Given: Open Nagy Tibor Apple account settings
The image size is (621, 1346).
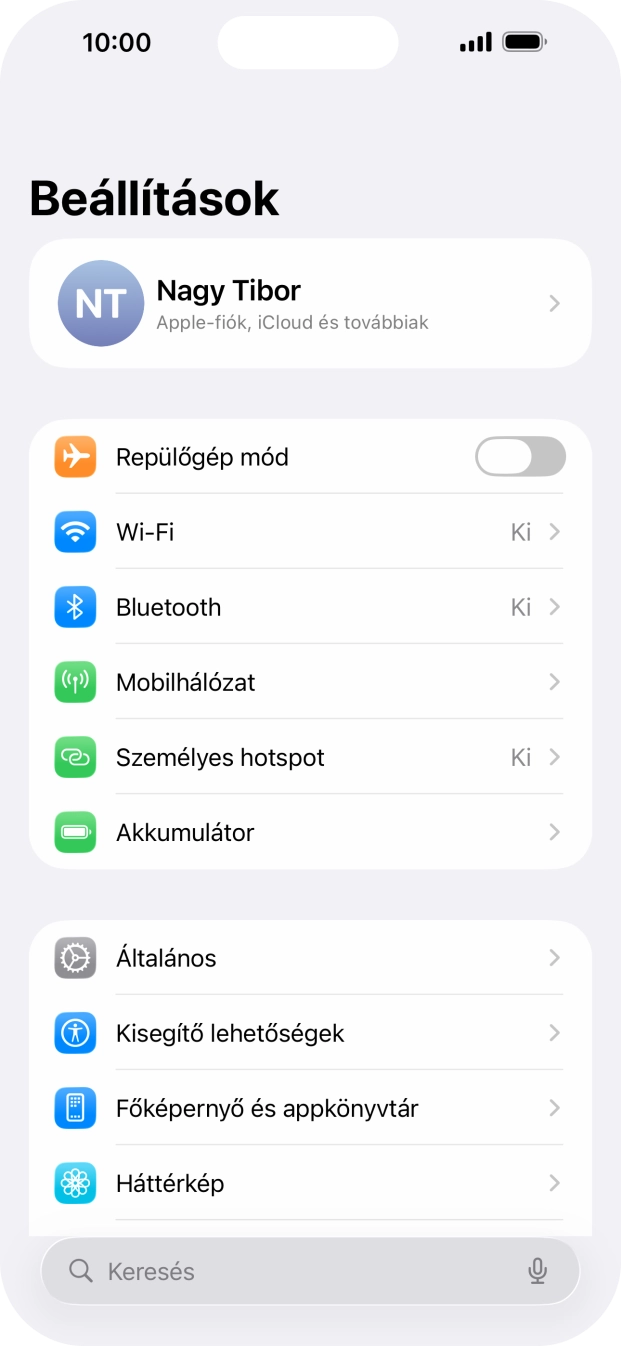Looking at the screenshot, I should (x=310, y=304).
